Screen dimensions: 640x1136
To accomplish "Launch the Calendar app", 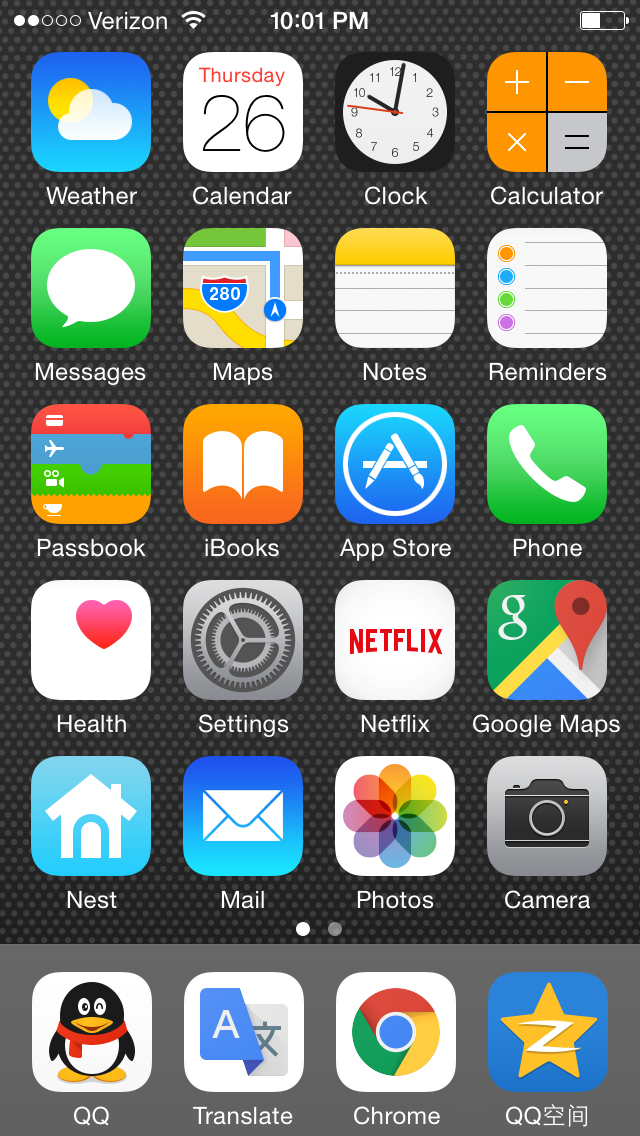I will [x=243, y=112].
